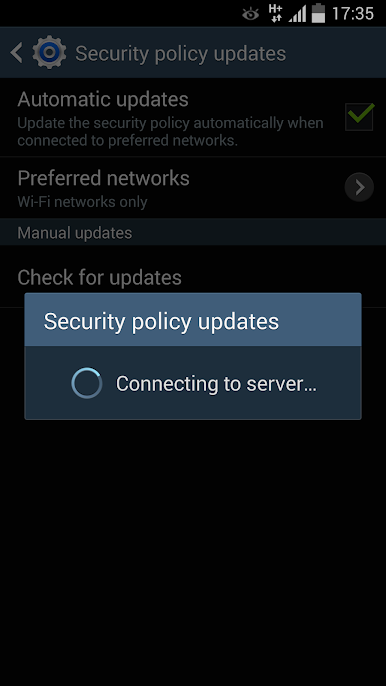This screenshot has height=686, width=386.
Task: Go back using the header arrow
Action: (17, 53)
